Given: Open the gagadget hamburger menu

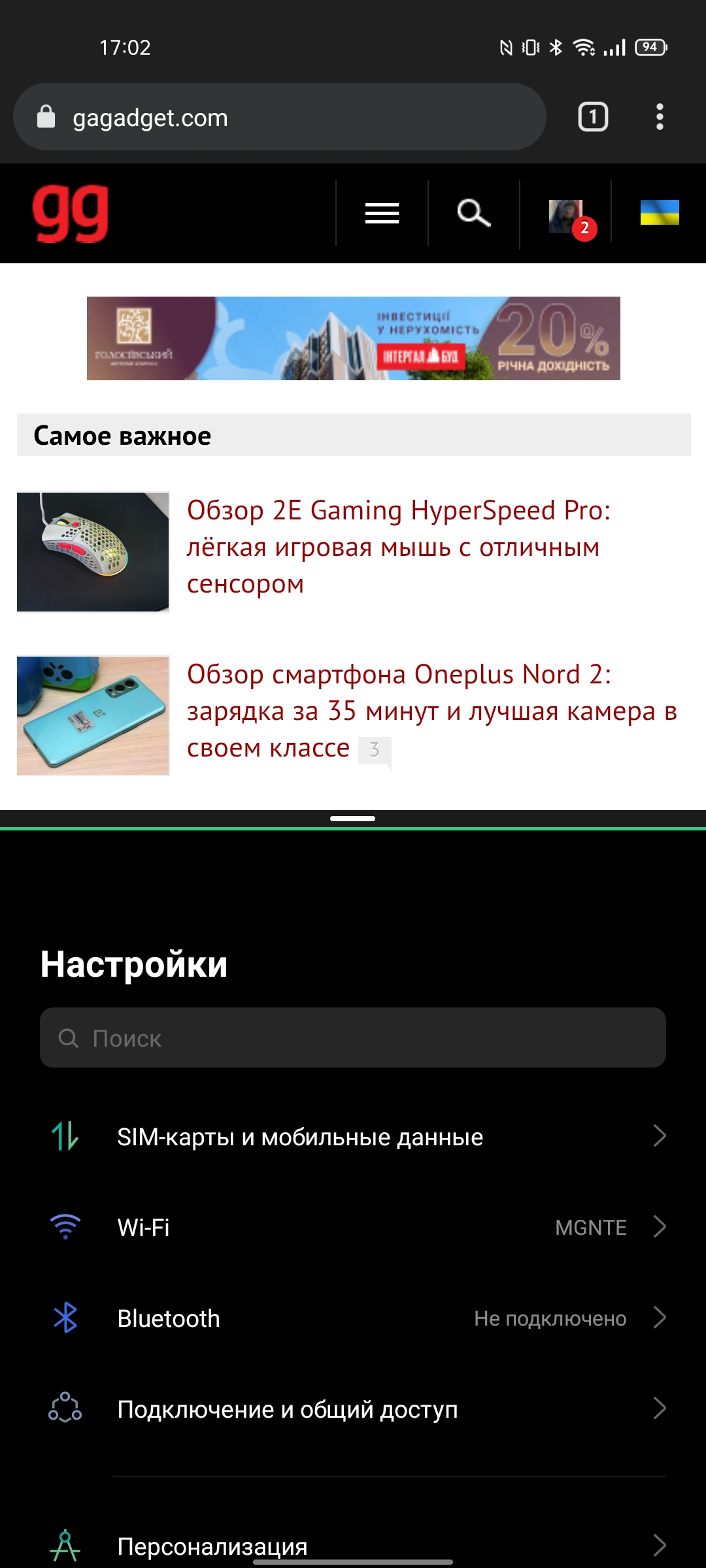Looking at the screenshot, I should [x=382, y=214].
